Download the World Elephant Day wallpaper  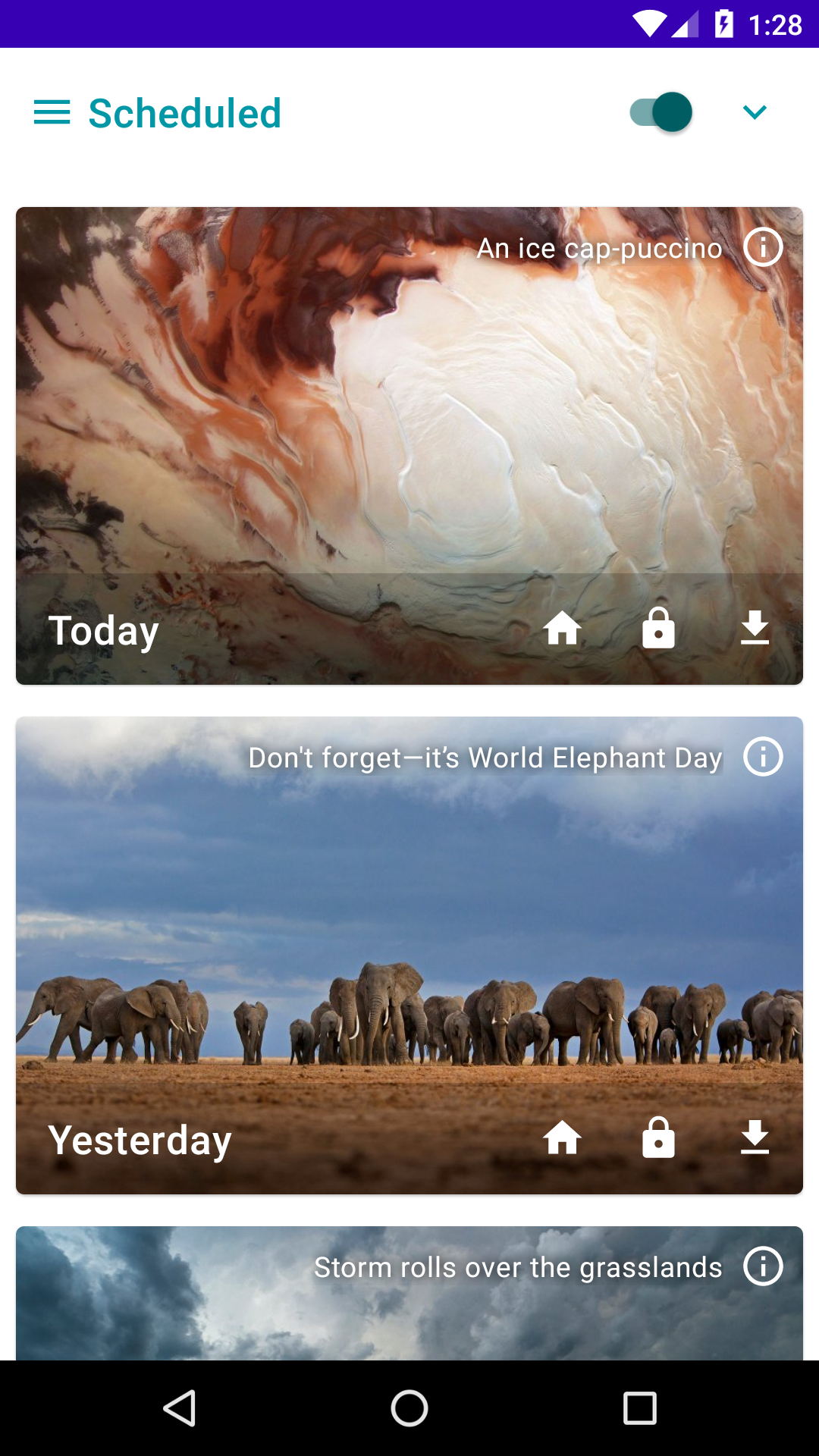coord(755,1137)
